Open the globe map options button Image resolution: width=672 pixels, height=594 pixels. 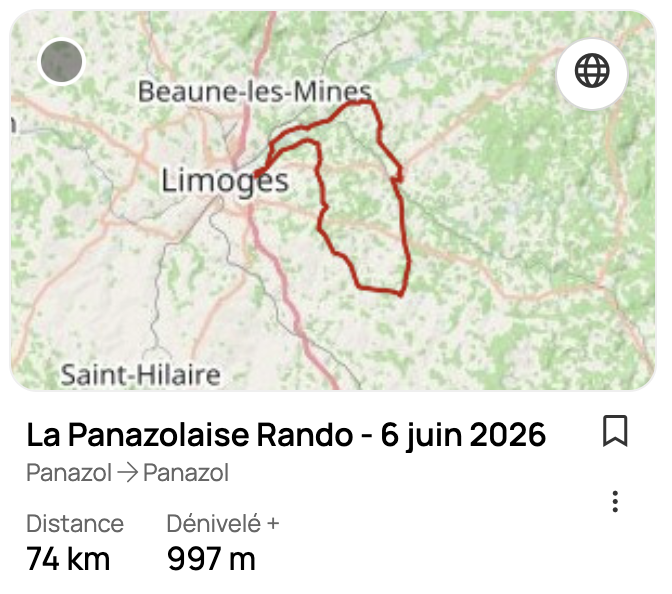point(592,70)
